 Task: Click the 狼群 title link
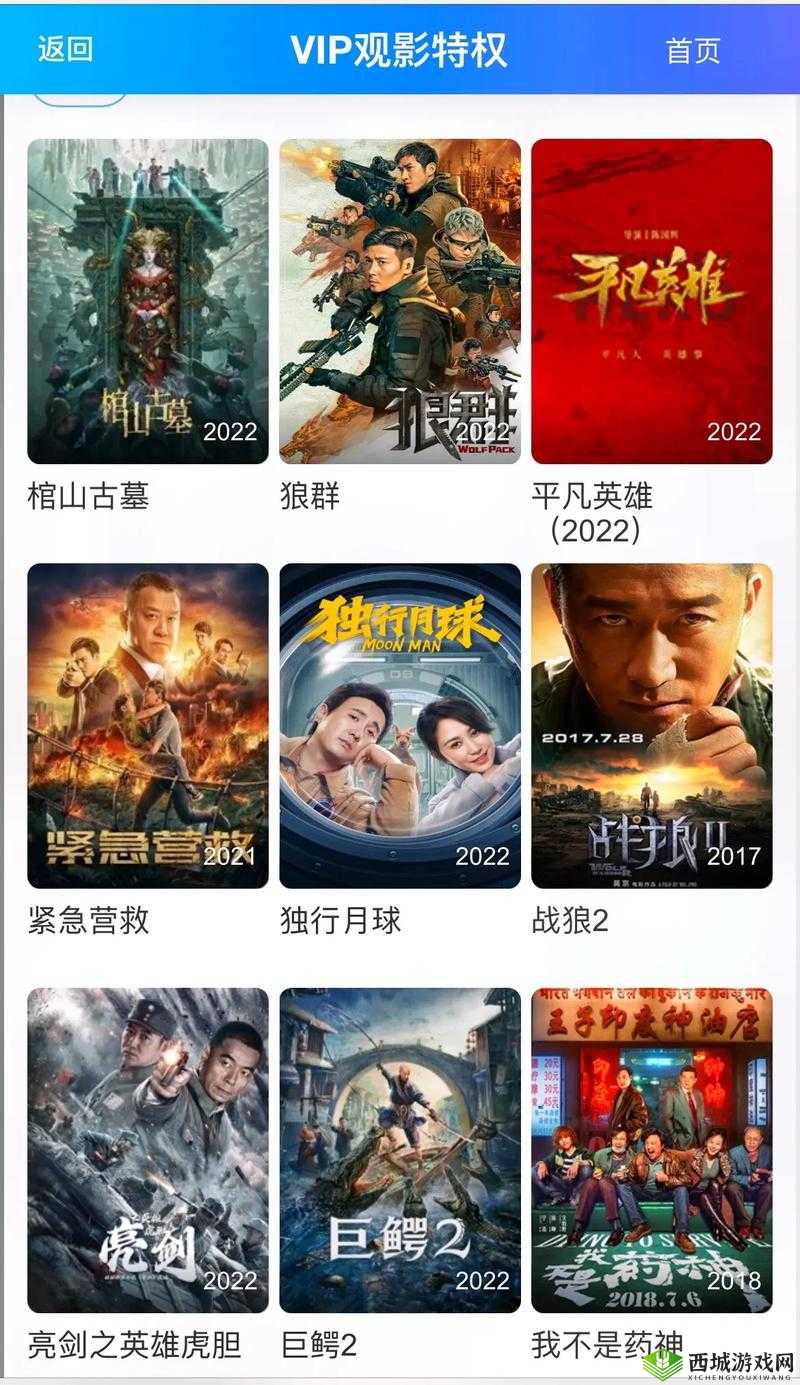[308, 493]
